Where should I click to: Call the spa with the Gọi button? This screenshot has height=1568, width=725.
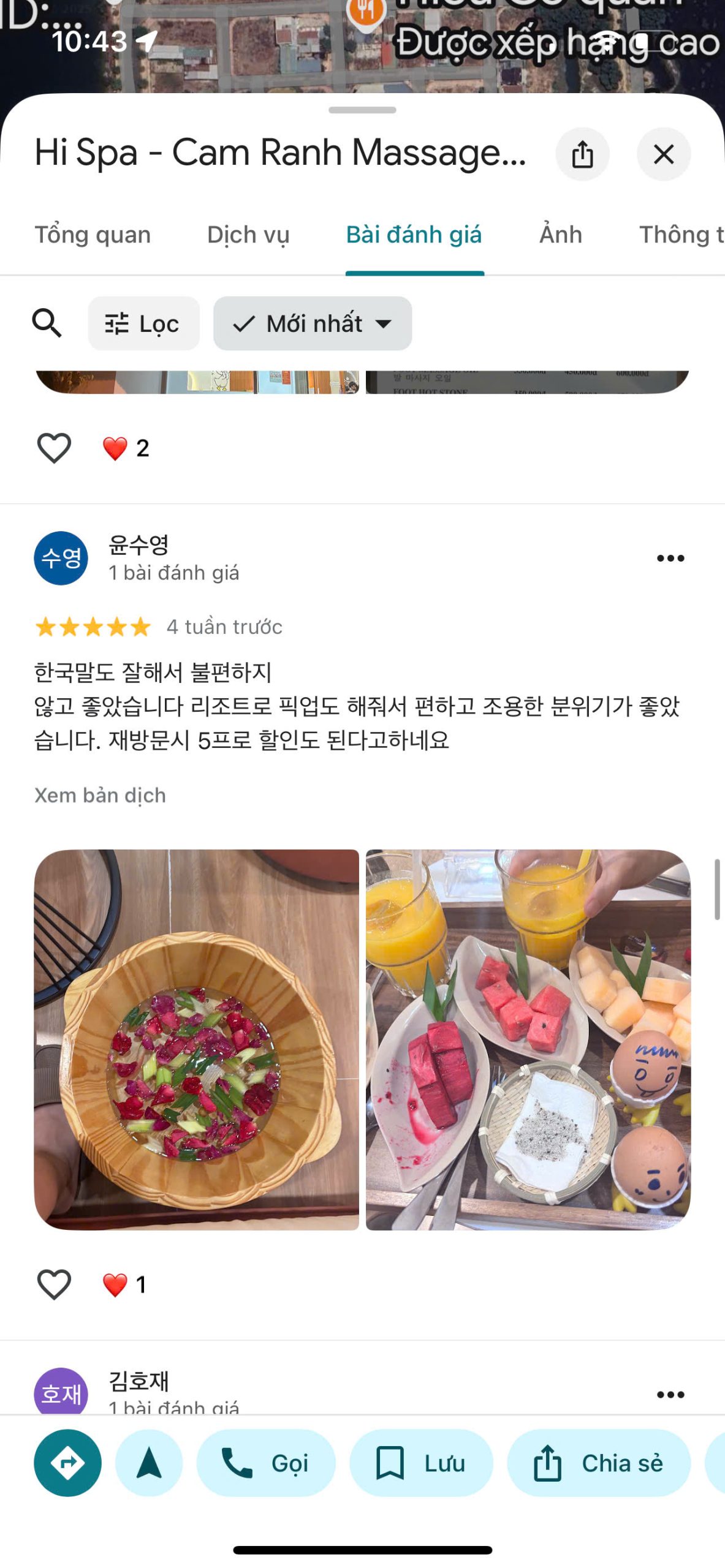click(266, 1463)
